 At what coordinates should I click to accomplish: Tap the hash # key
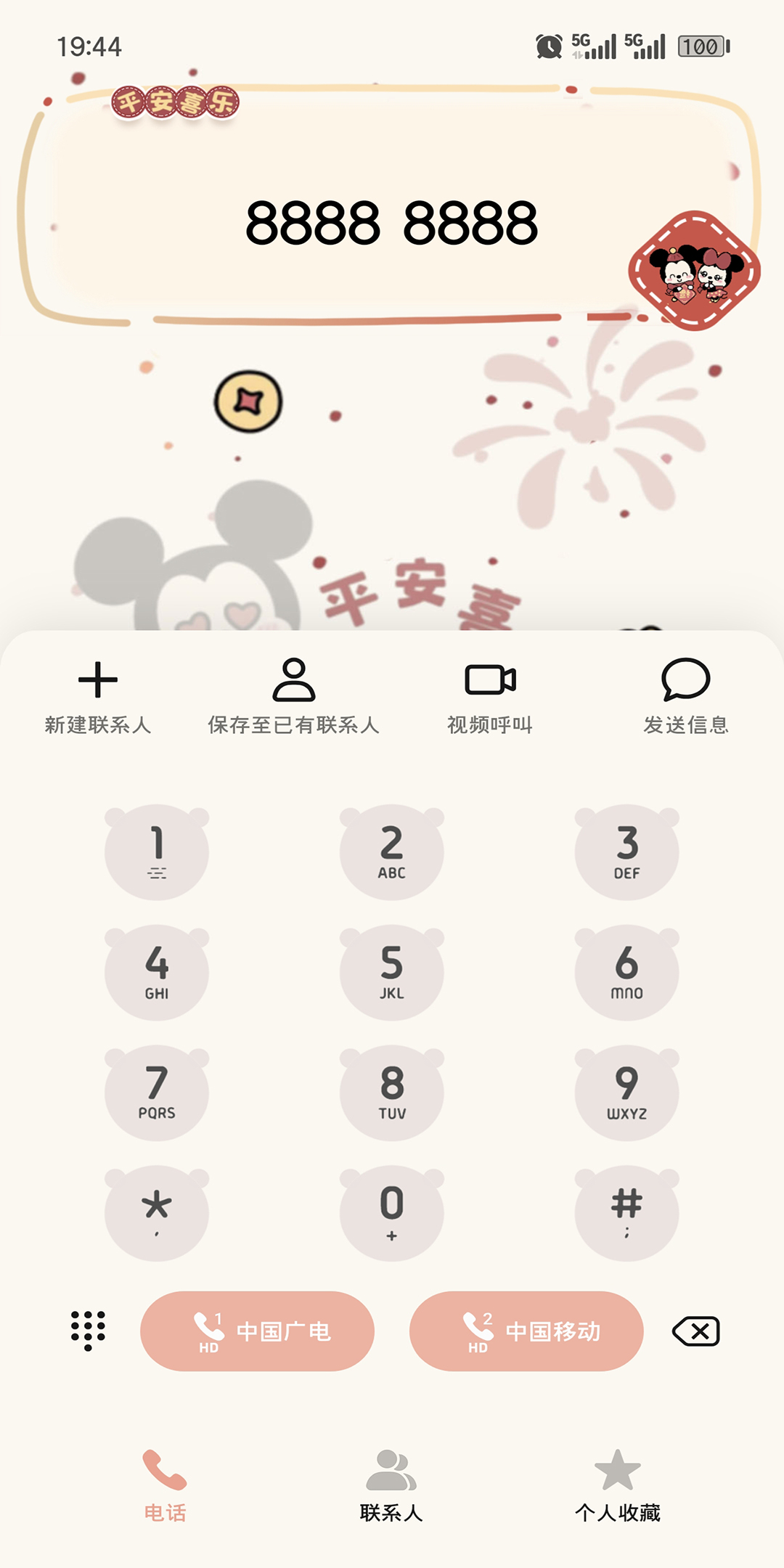point(626,1214)
